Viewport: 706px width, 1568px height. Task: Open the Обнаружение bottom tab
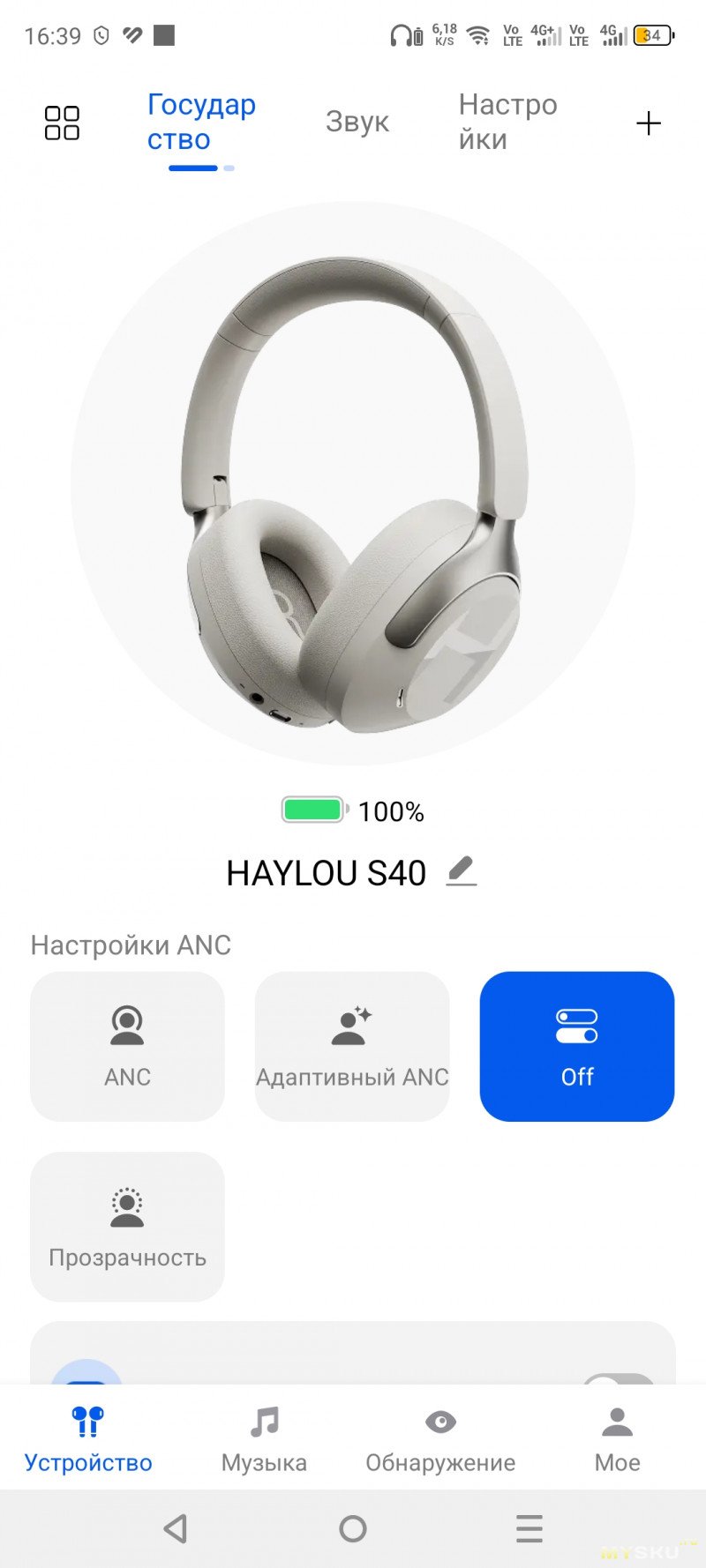coord(440,1439)
